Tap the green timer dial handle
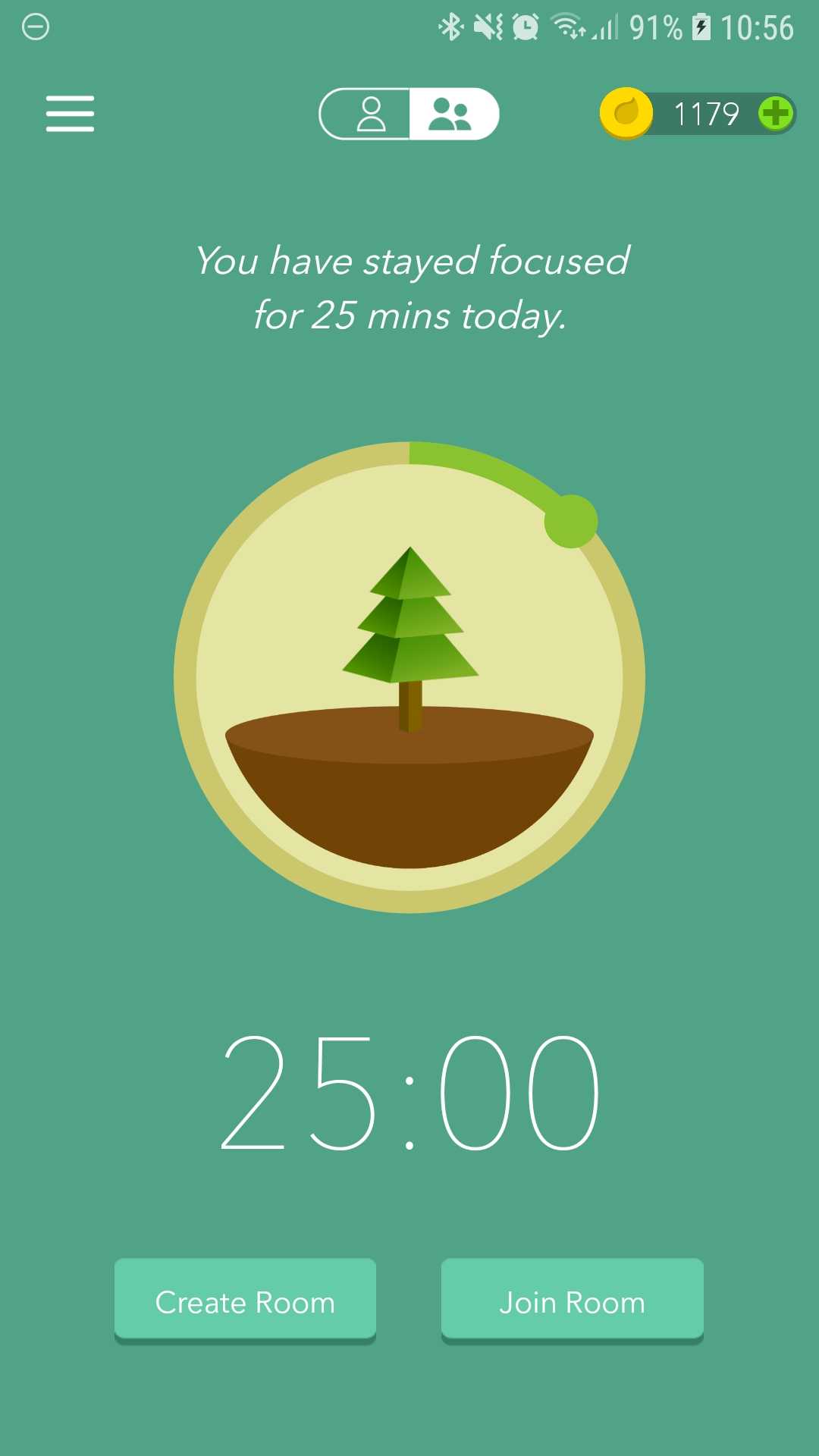This screenshot has height=1456, width=819. (571, 522)
